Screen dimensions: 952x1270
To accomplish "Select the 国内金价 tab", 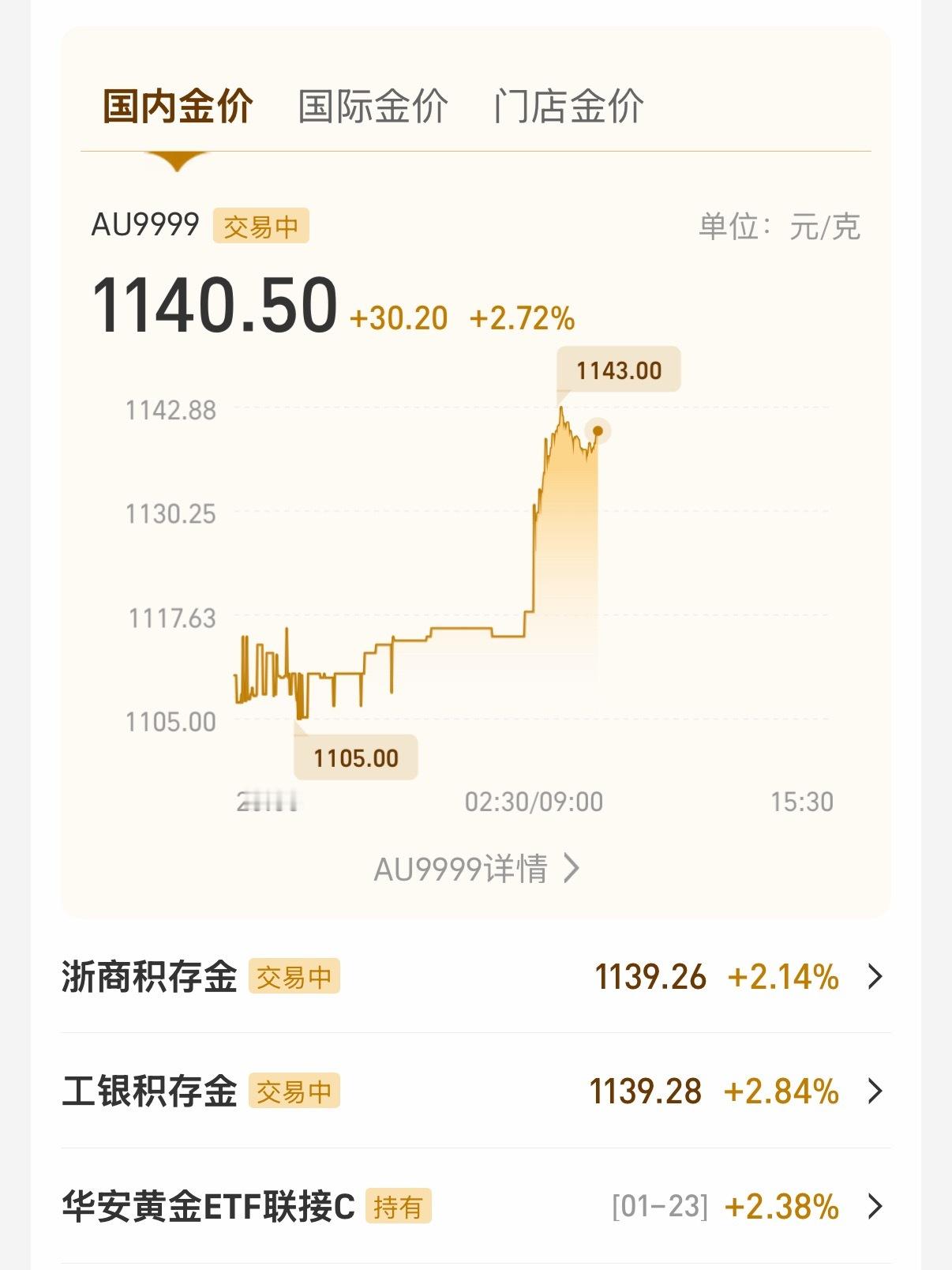I will (178, 107).
